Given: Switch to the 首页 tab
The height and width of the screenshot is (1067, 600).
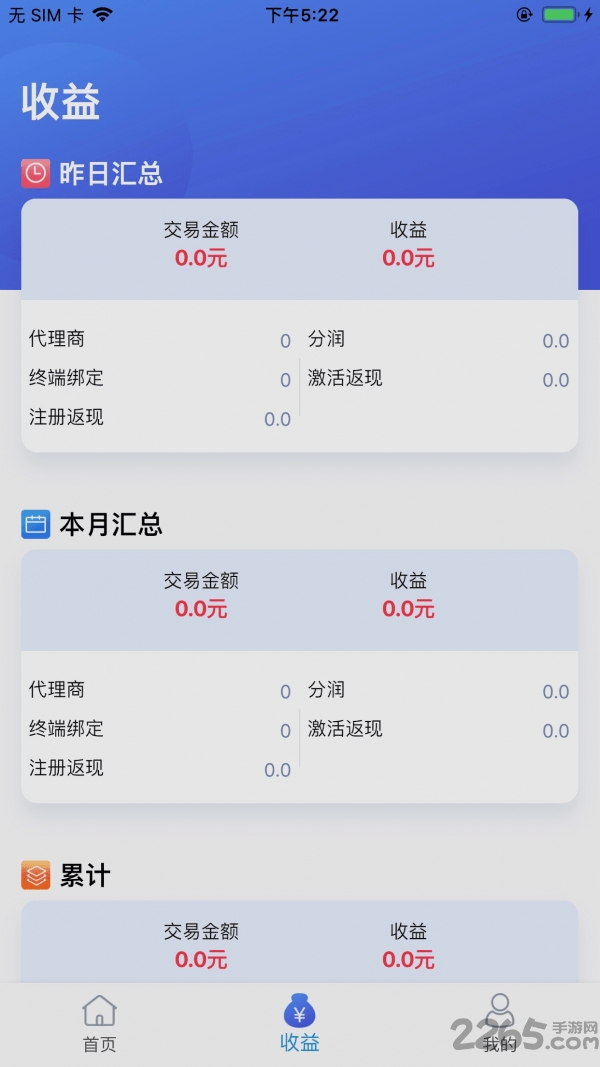Looking at the screenshot, I should [x=99, y=1024].
